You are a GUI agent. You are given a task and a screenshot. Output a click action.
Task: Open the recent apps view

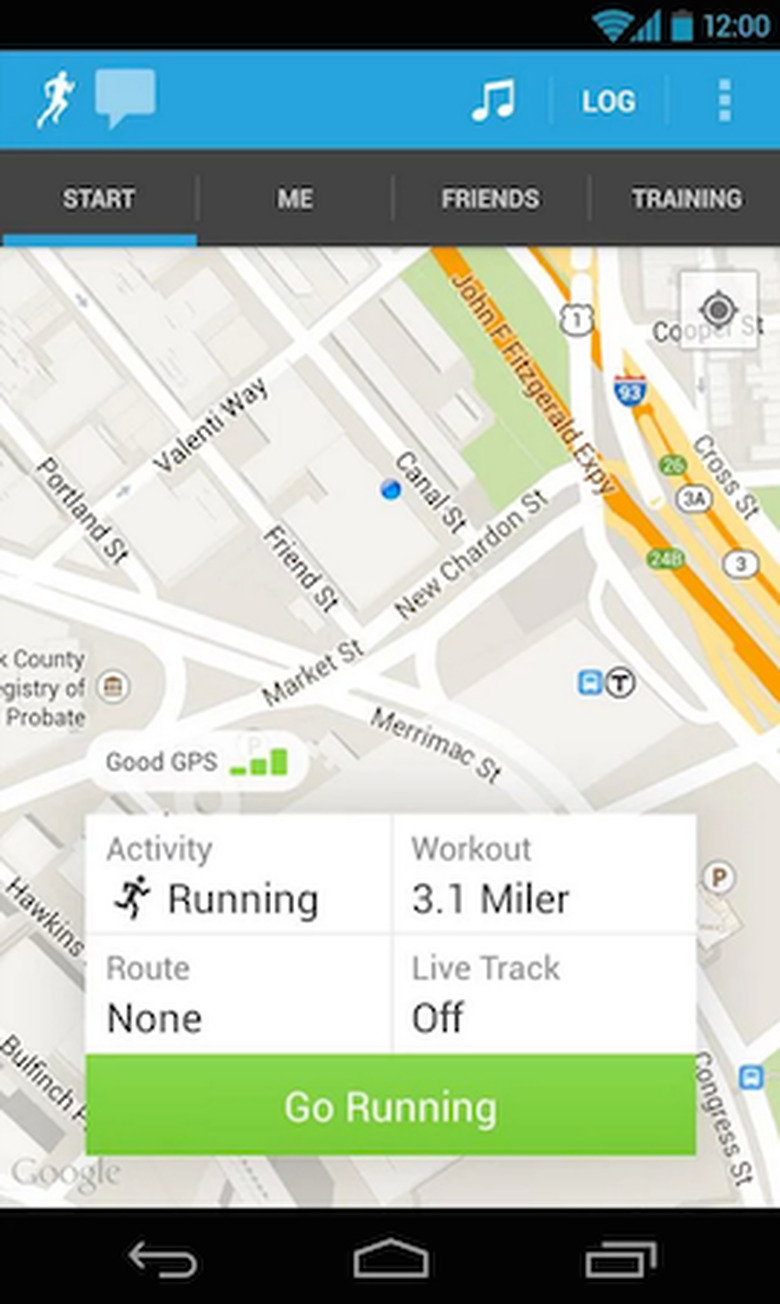pyautogui.click(x=620, y=1258)
